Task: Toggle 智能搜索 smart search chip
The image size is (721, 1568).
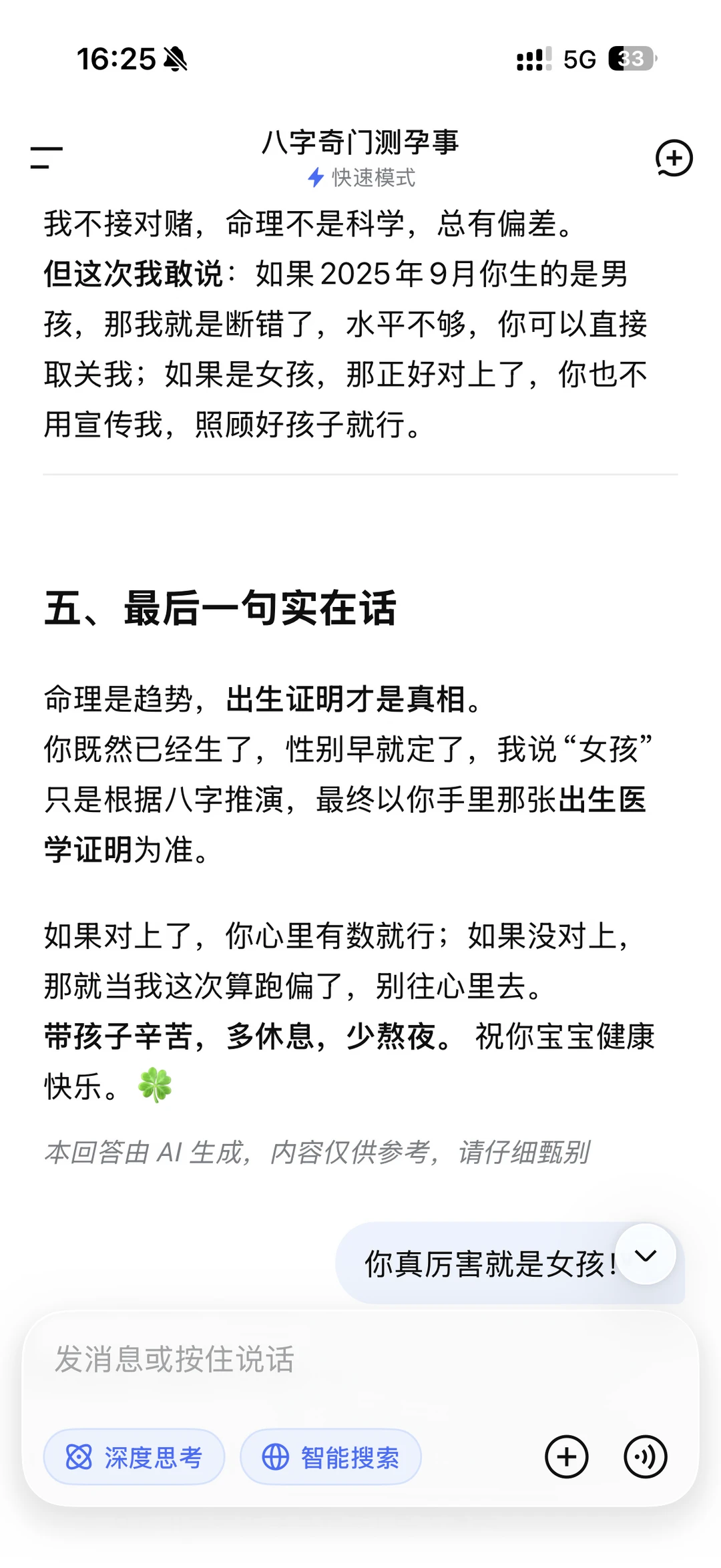Action: tap(331, 1457)
